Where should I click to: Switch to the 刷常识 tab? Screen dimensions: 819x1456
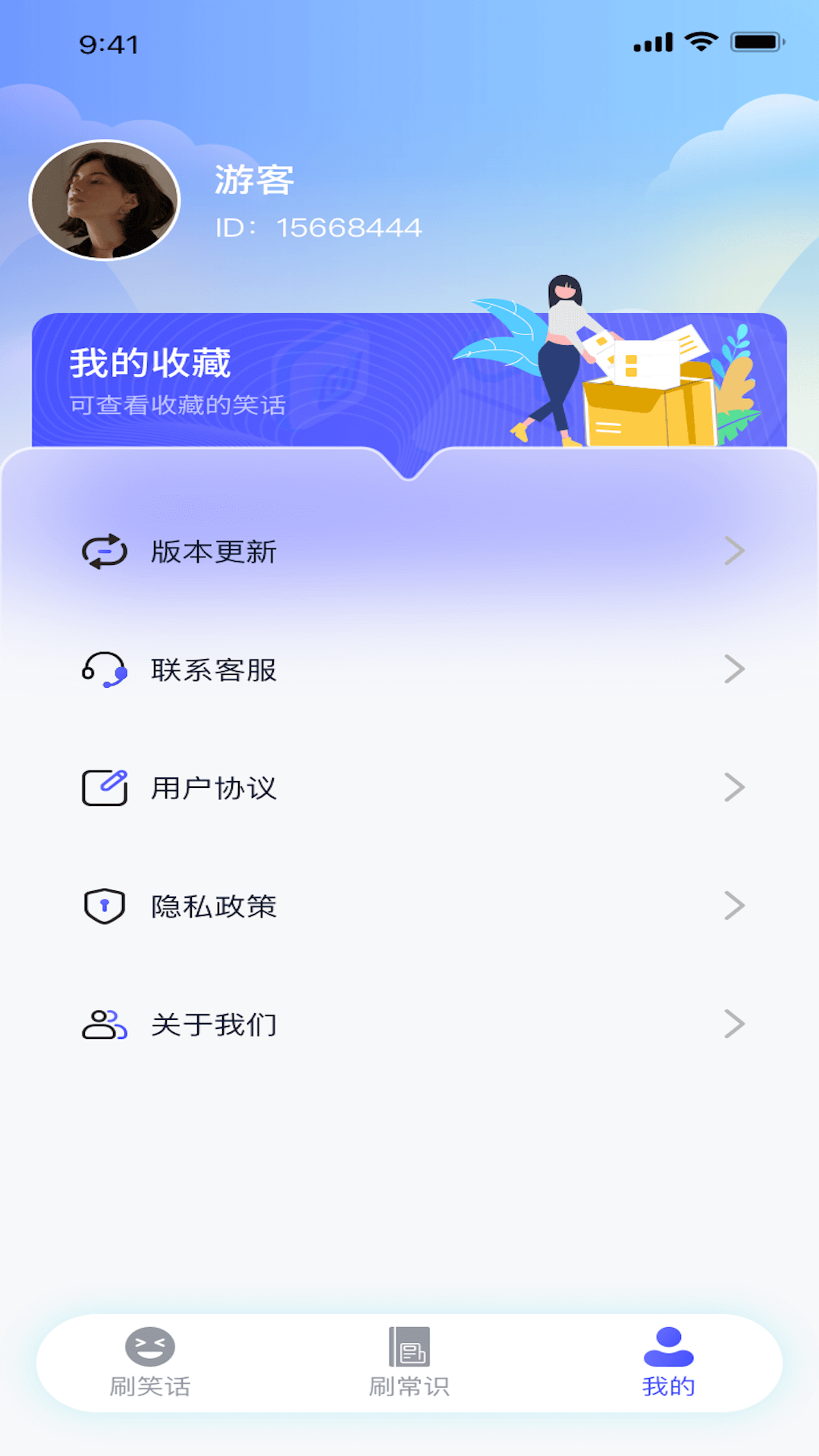[x=409, y=1363]
